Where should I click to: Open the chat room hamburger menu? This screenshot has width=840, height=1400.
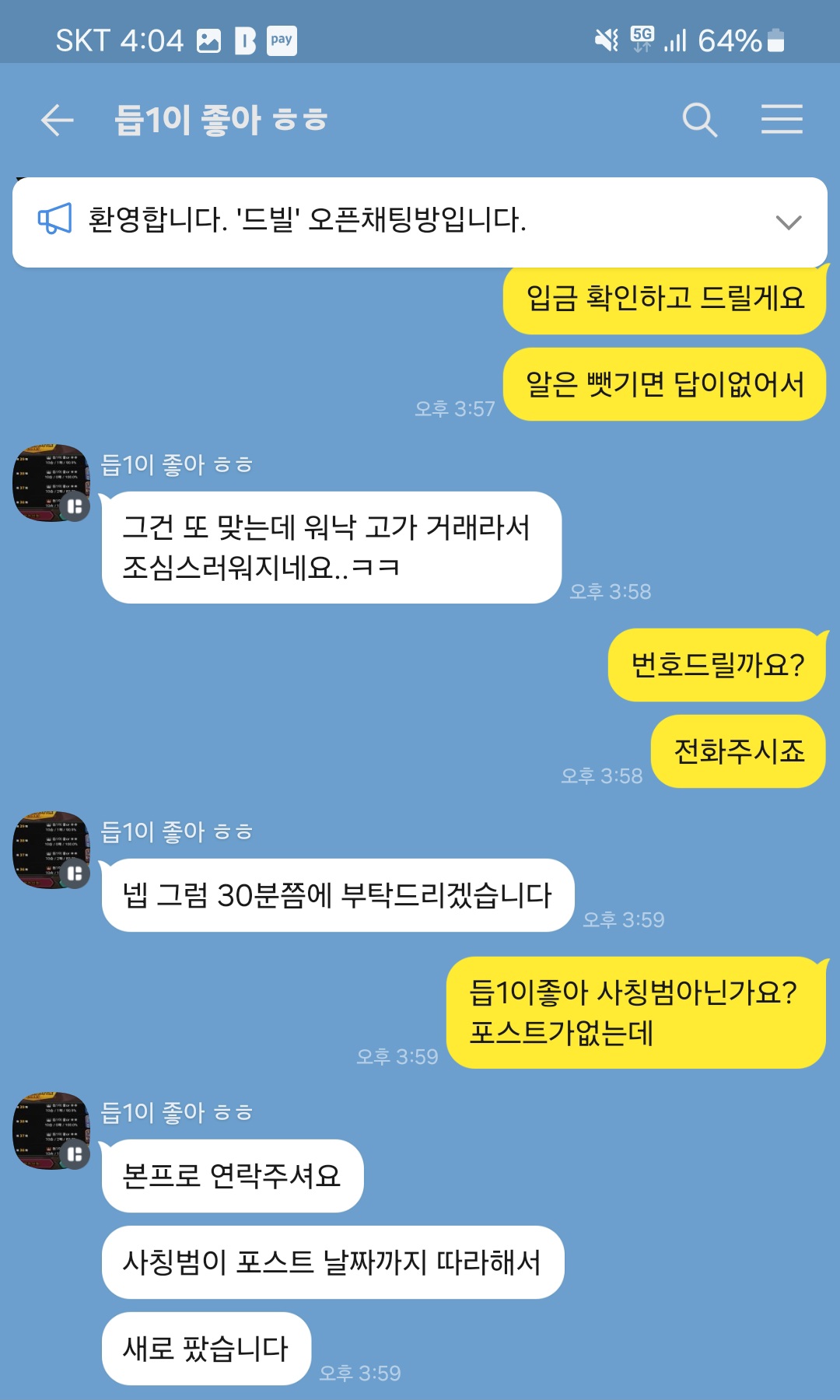point(782,119)
